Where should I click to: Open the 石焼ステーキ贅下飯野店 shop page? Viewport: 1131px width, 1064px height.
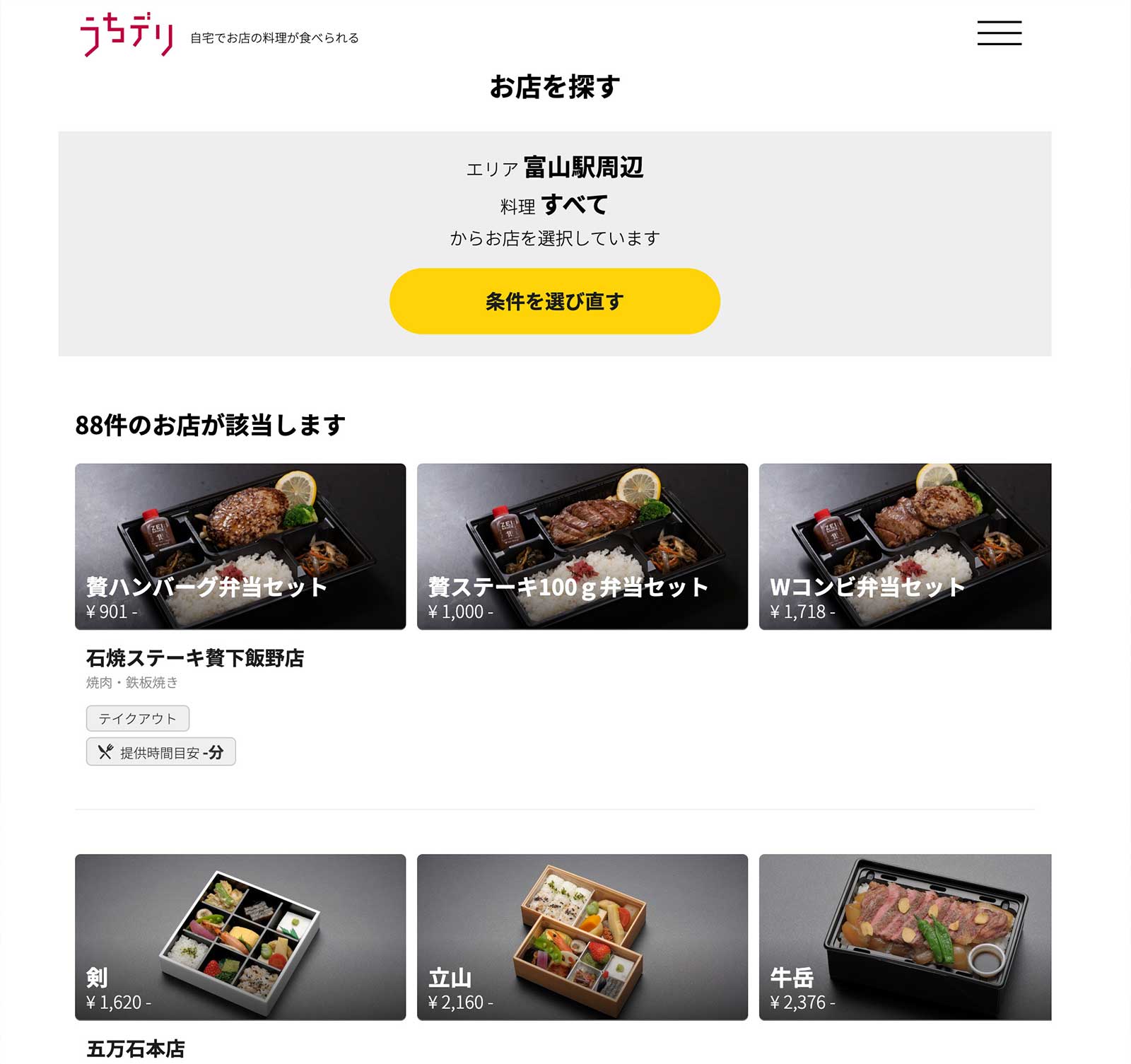[x=195, y=658]
